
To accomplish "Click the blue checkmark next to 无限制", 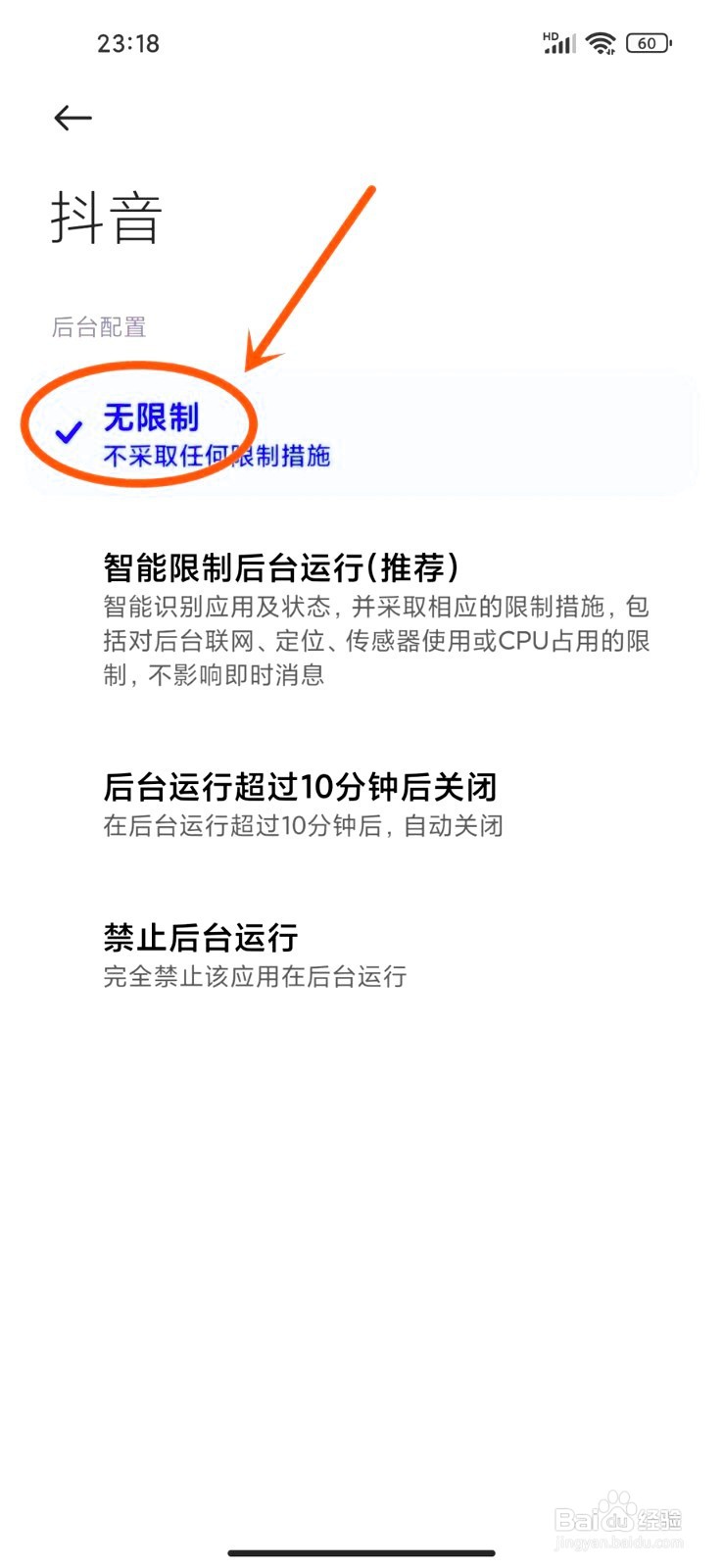I will [x=67, y=431].
